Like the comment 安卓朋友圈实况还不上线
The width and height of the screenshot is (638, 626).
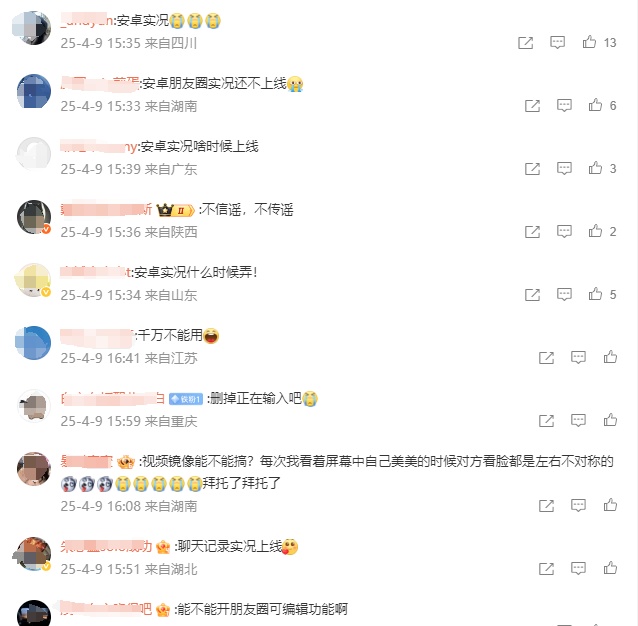click(x=595, y=105)
